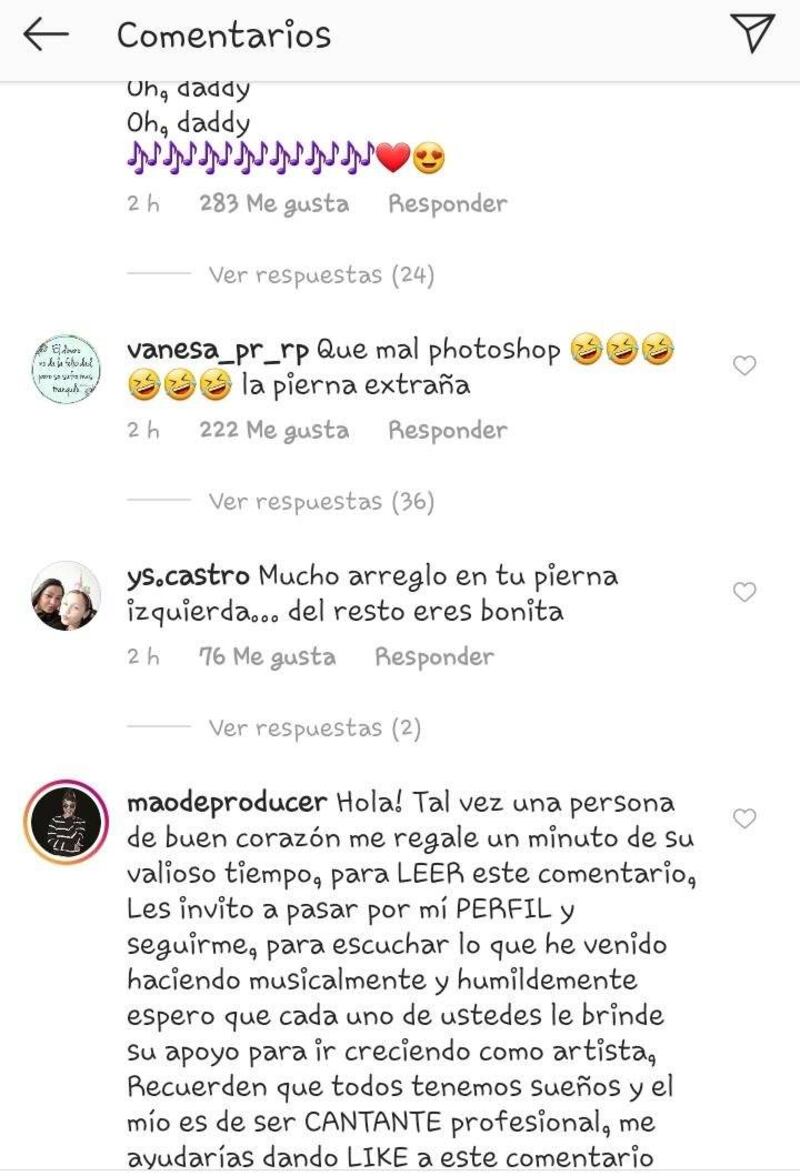Open maodeproducer's profile avatar
The image size is (800, 1176).
click(66, 822)
